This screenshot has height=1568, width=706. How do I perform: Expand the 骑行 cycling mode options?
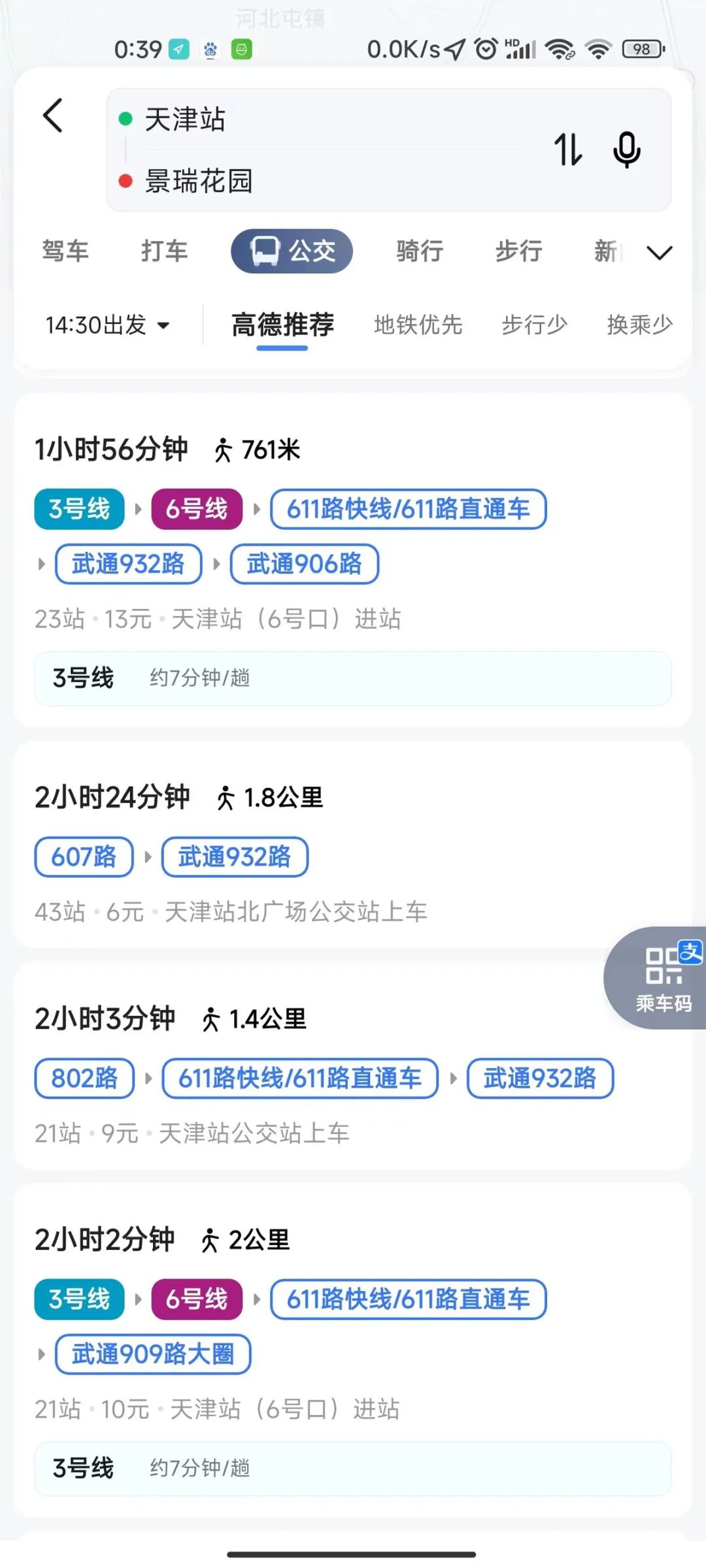419,252
